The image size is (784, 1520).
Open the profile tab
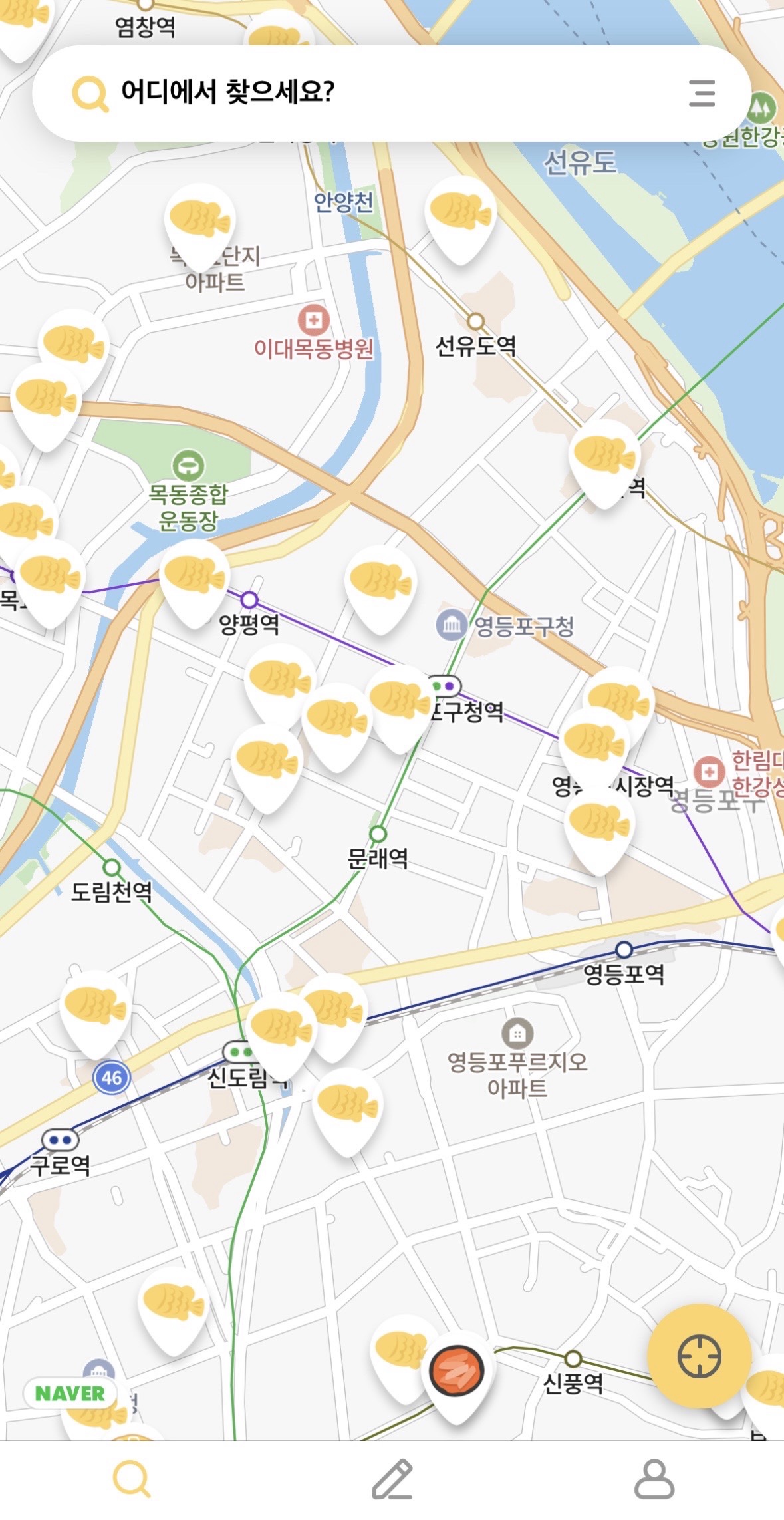coord(654,1480)
